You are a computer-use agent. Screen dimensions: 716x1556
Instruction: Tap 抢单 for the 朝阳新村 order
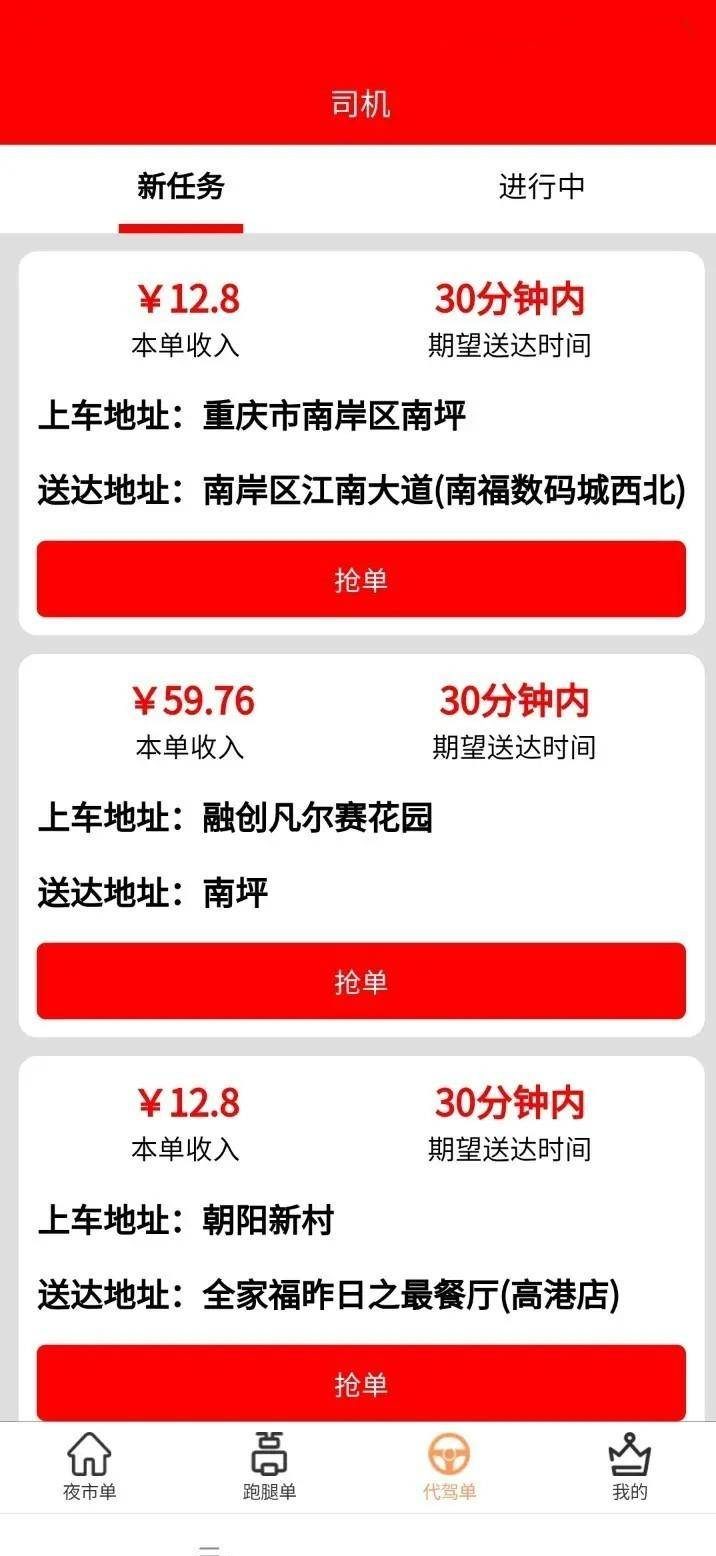pyautogui.click(x=361, y=1383)
